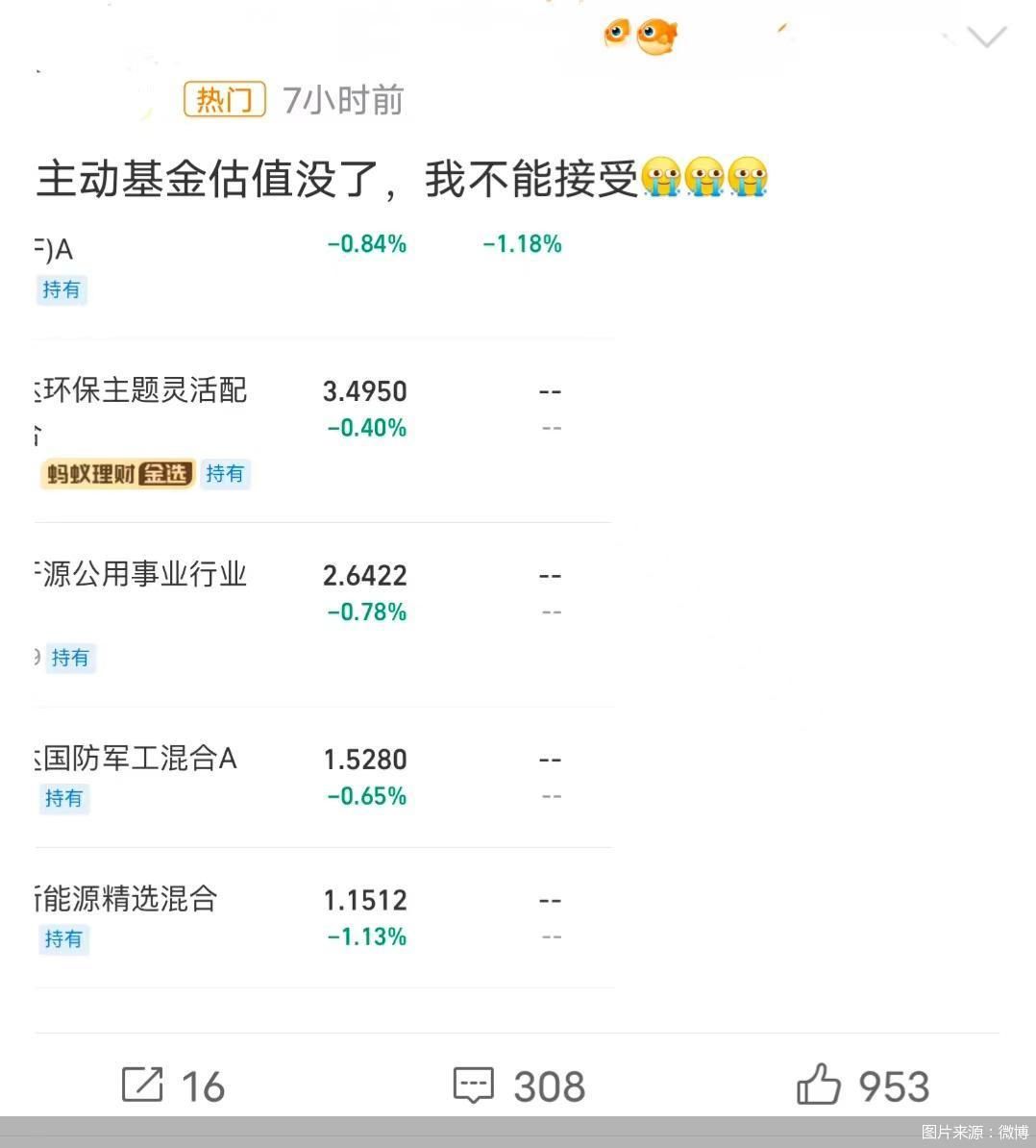Toggle 持有 badge beside 能源精选混合
This screenshot has width=1036, height=1148.
(x=62, y=939)
